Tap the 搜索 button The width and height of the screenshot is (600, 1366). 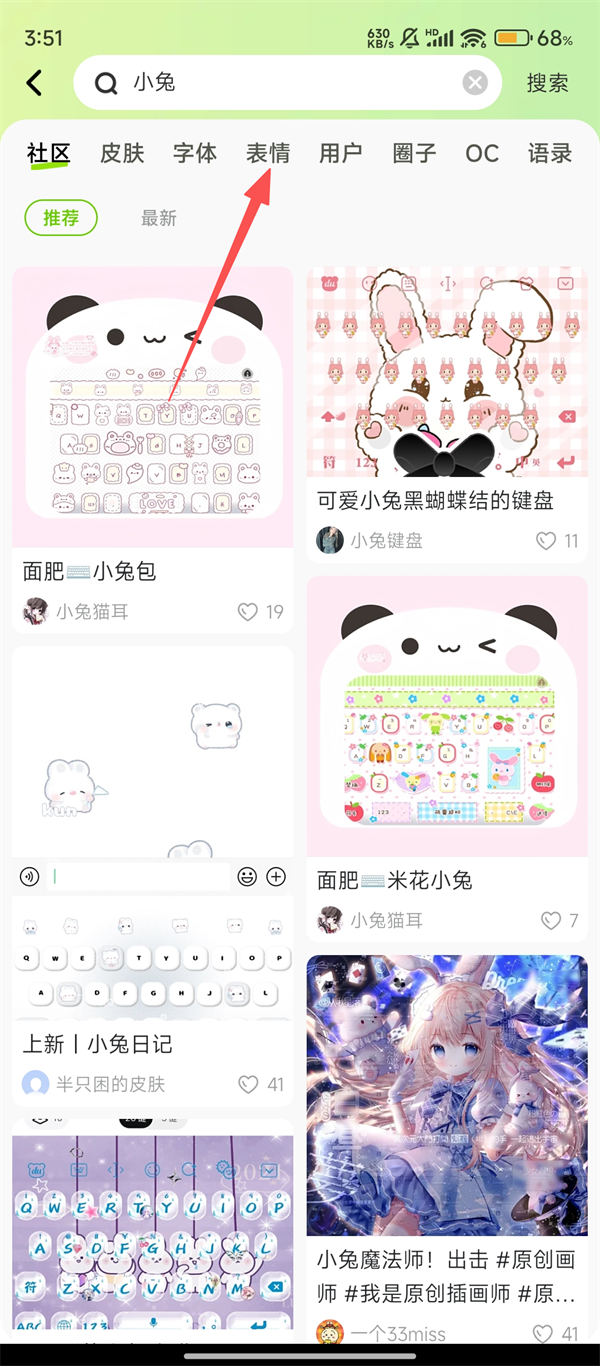[547, 82]
